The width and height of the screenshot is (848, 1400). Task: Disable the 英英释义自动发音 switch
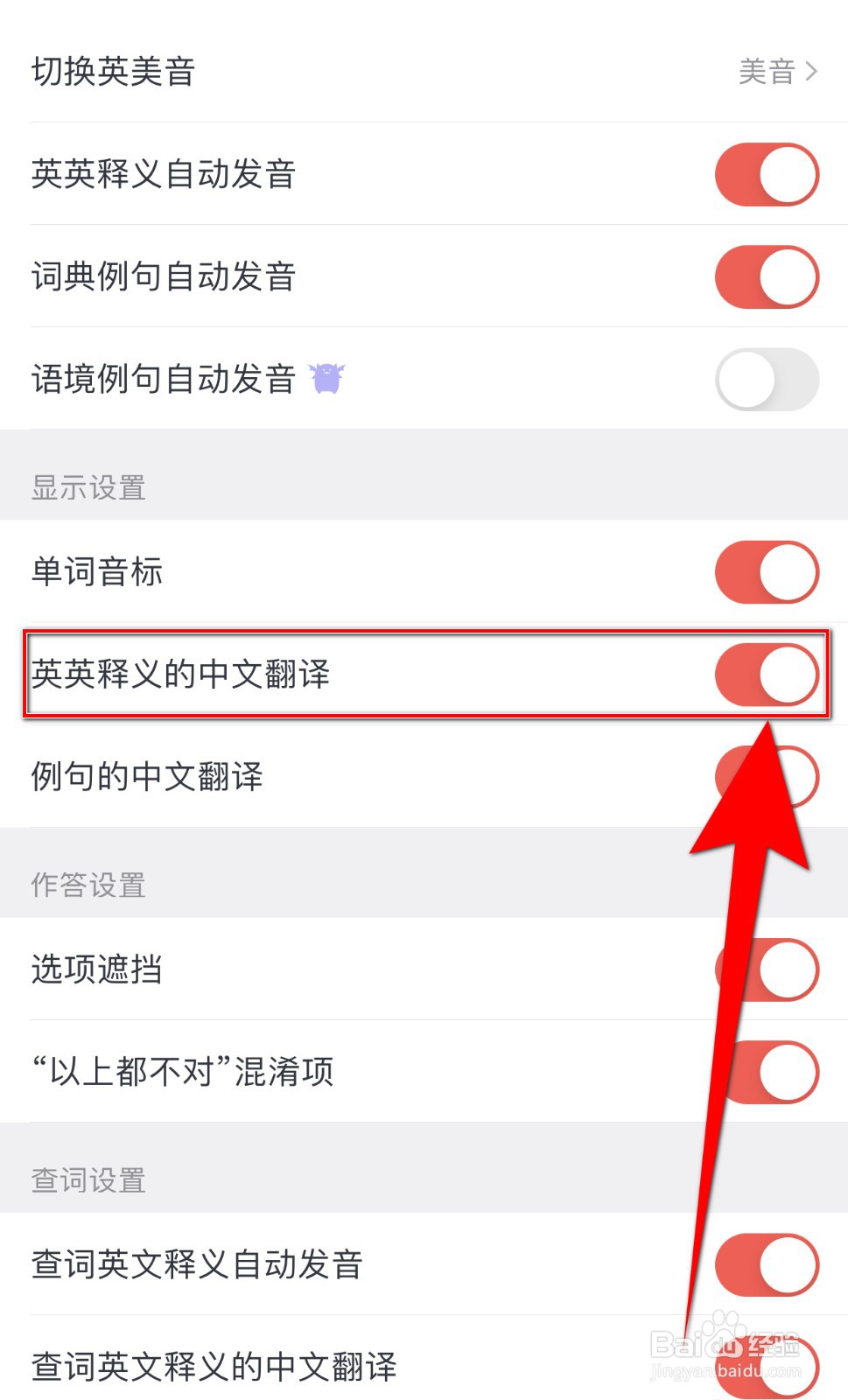click(767, 173)
